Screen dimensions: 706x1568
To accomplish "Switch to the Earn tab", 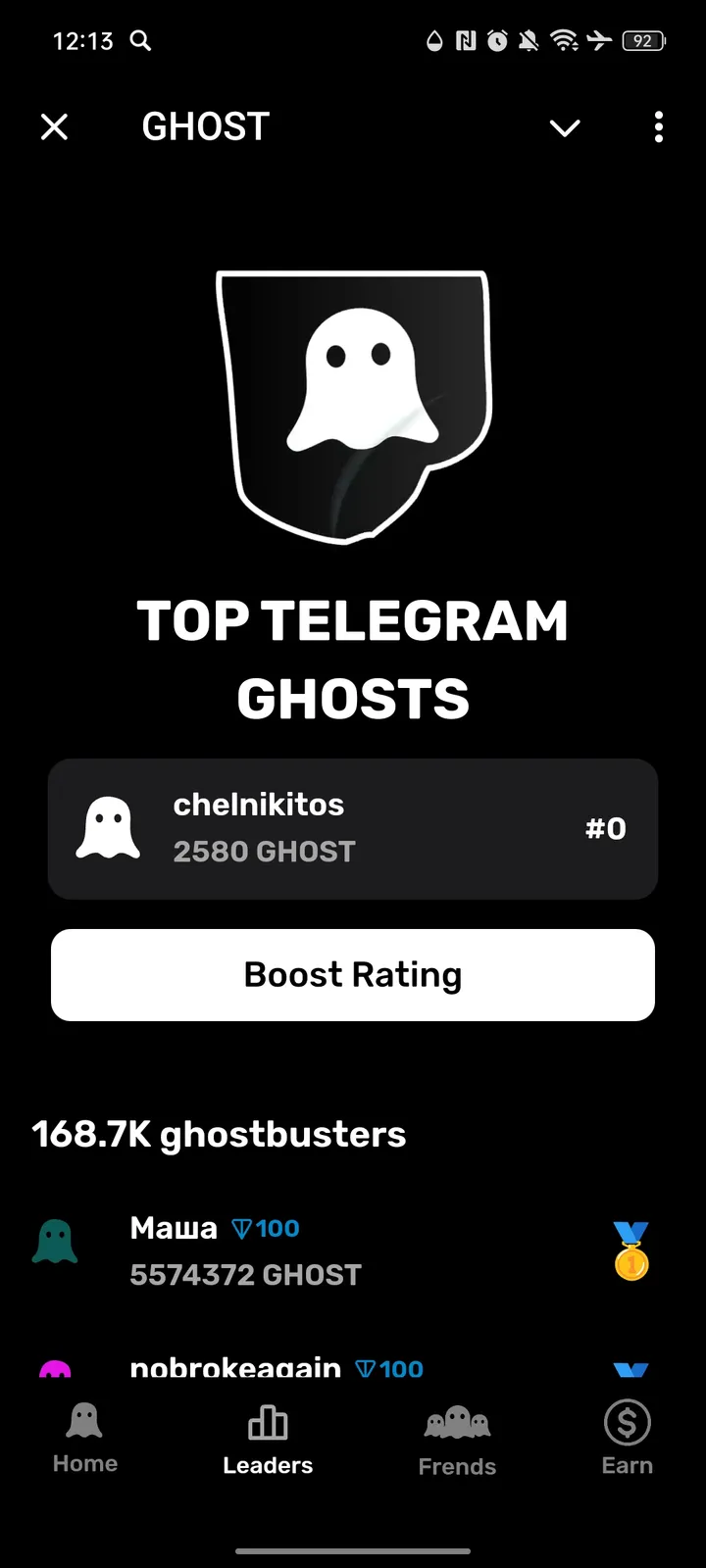I will [x=627, y=1441].
